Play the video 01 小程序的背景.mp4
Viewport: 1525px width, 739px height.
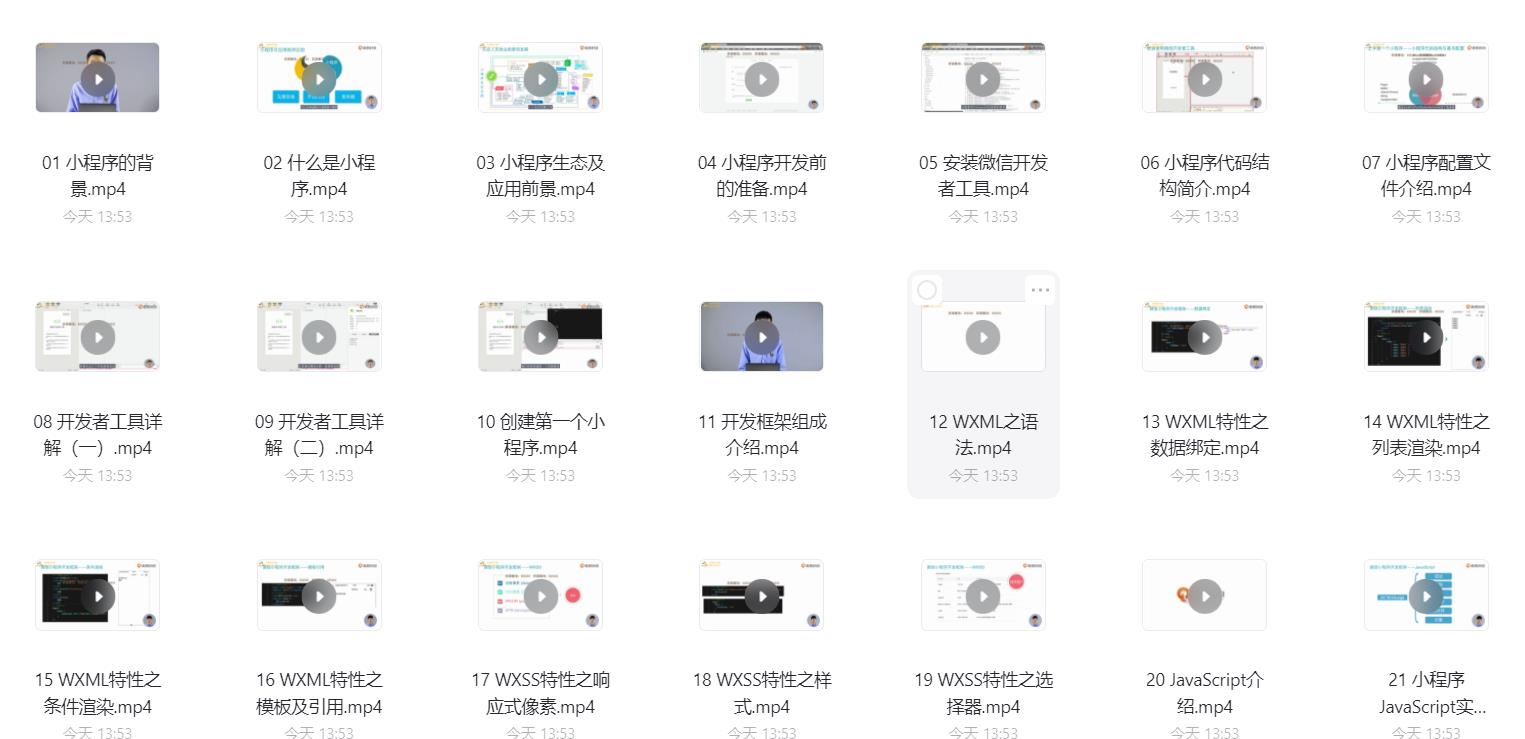tap(98, 79)
